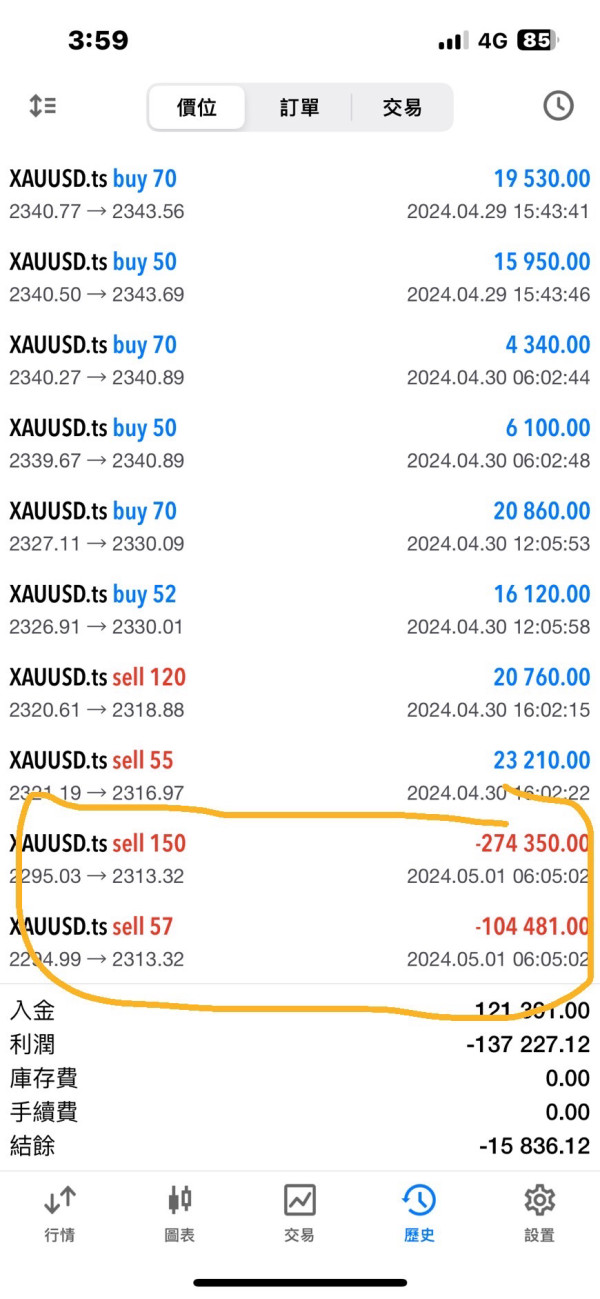Go to the 行情 quotes tab
This screenshot has width=600, height=1299.
[x=60, y=1213]
